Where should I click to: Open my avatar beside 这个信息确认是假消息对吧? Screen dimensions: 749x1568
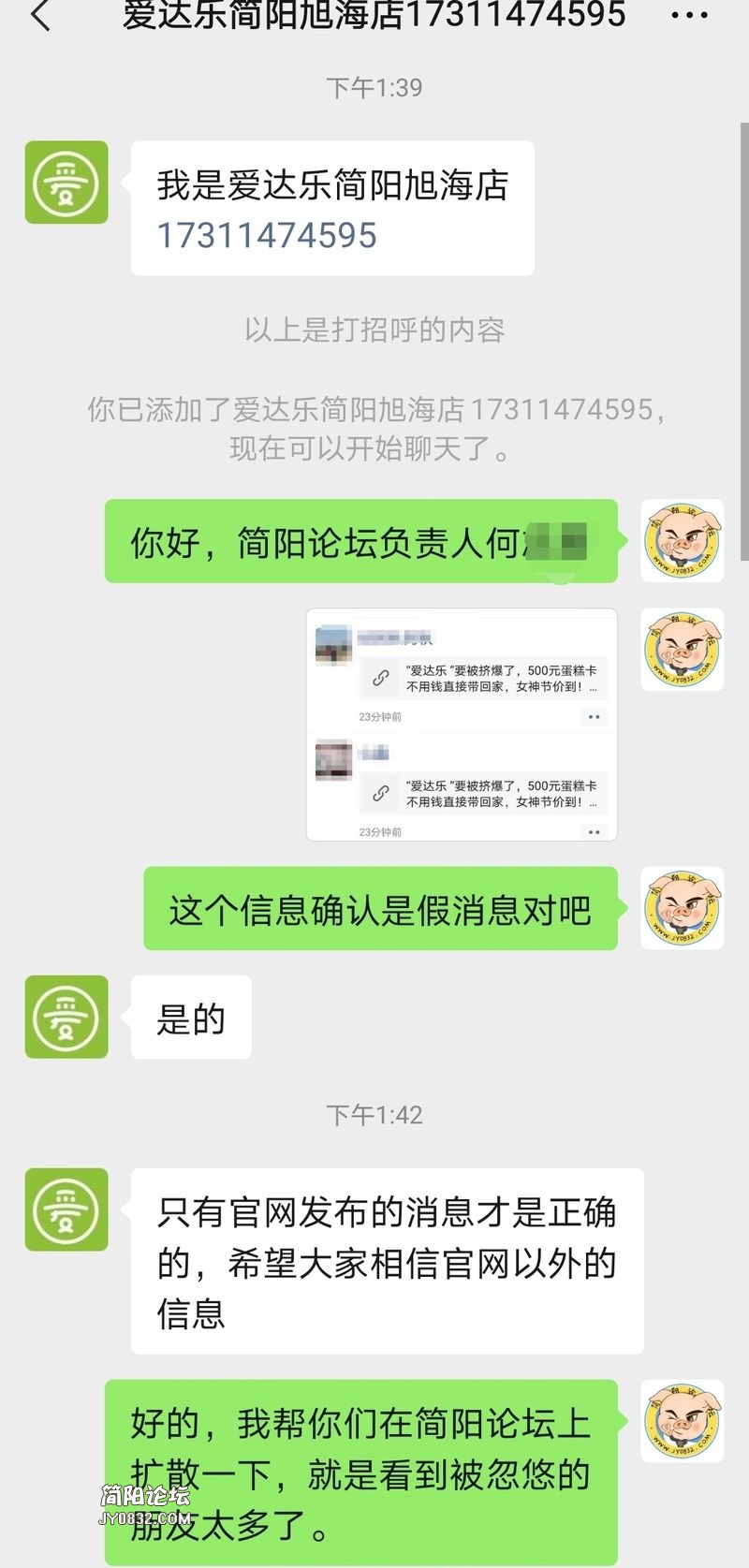coord(682,908)
